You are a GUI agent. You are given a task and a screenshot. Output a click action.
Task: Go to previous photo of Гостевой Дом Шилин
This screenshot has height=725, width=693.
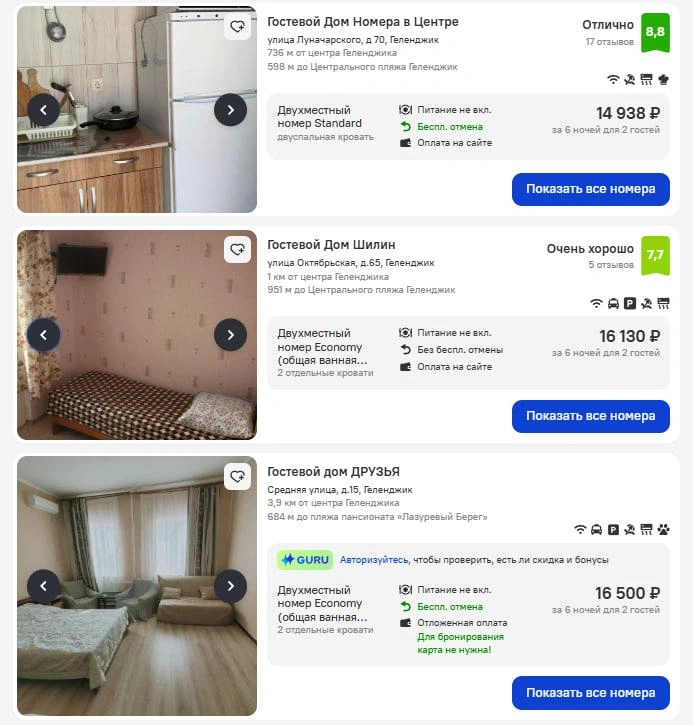click(x=43, y=334)
